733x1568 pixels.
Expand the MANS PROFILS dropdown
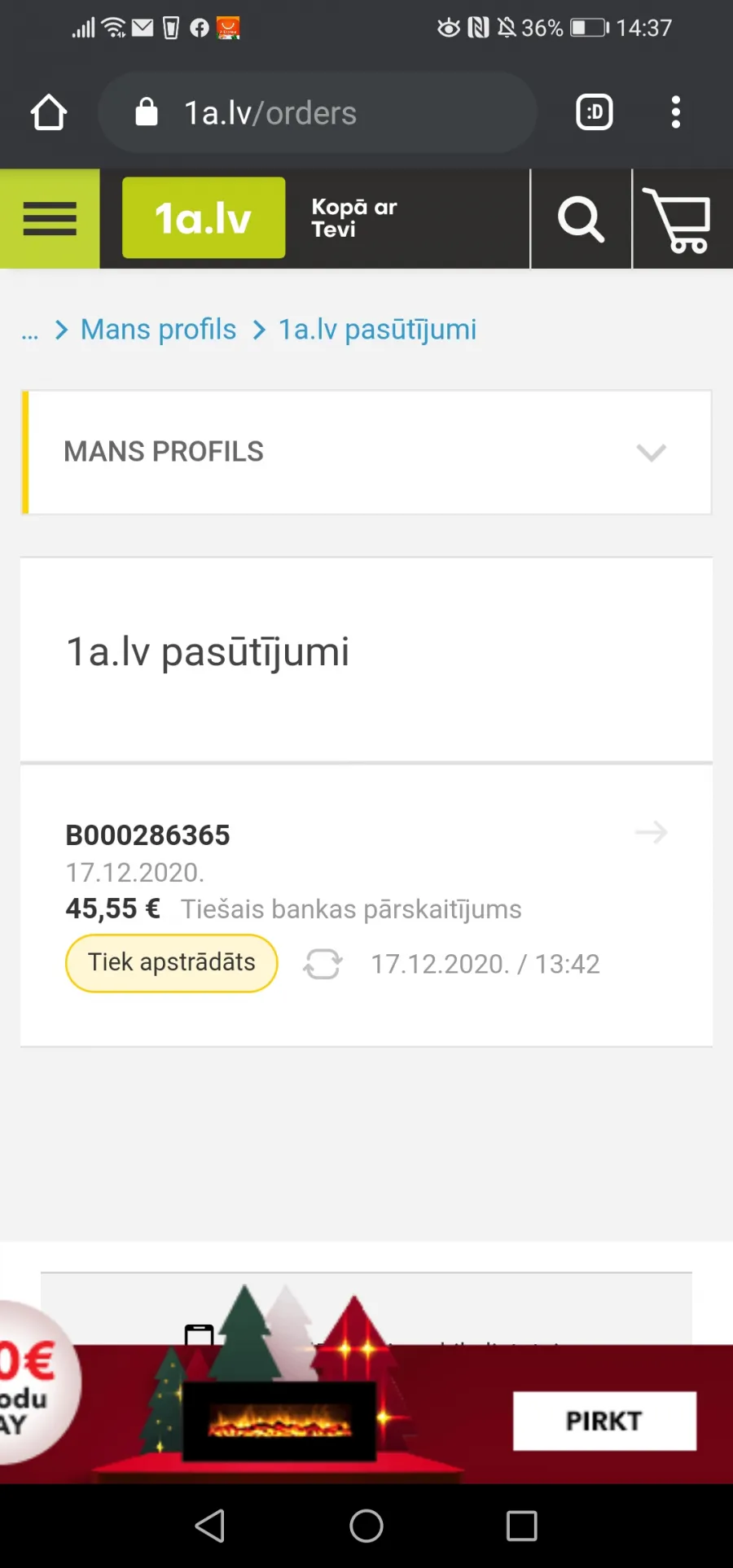[366, 453]
